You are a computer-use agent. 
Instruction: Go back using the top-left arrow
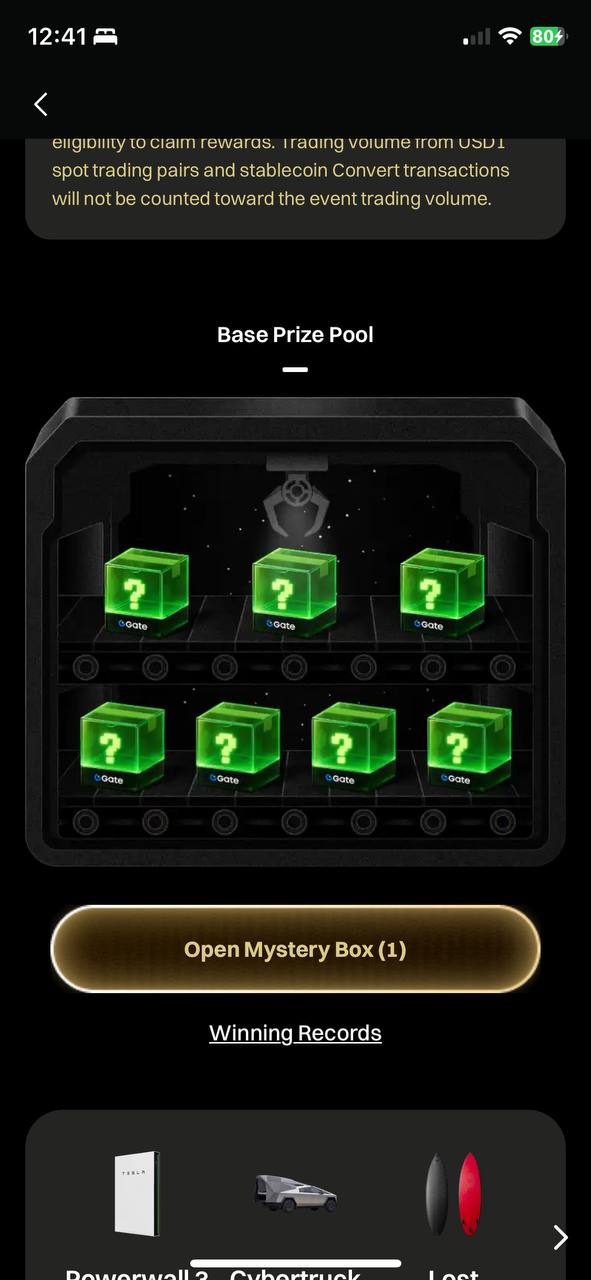pos(41,104)
